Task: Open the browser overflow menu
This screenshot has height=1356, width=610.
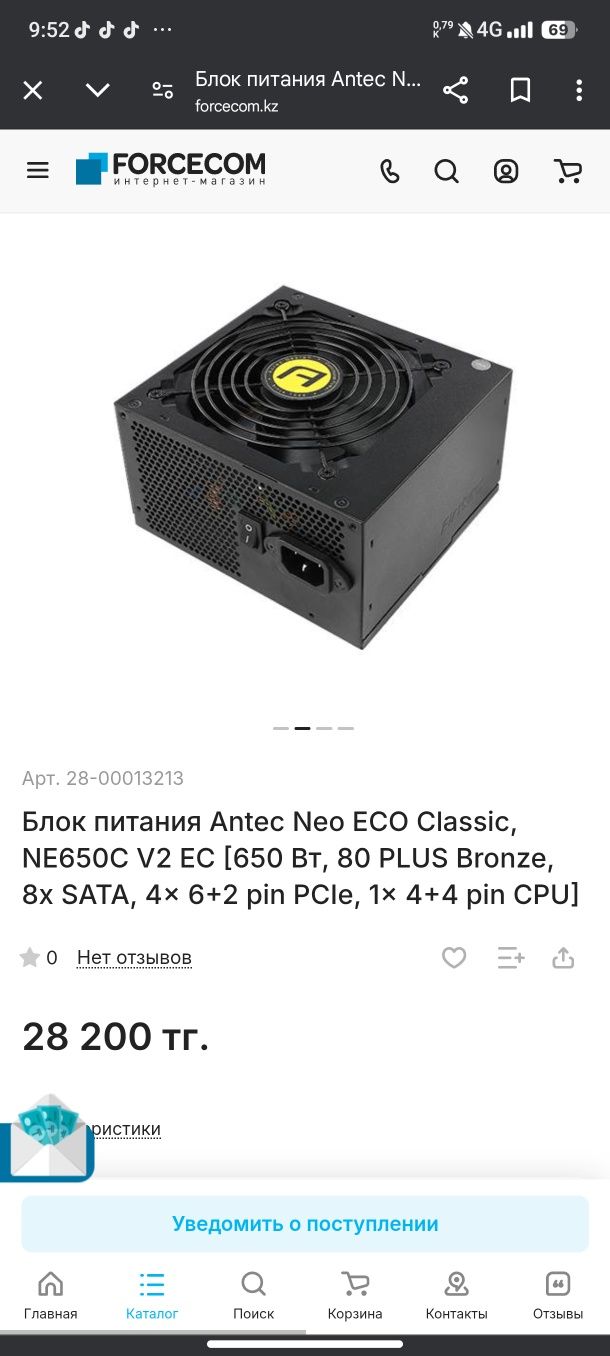Action: pos(579,91)
